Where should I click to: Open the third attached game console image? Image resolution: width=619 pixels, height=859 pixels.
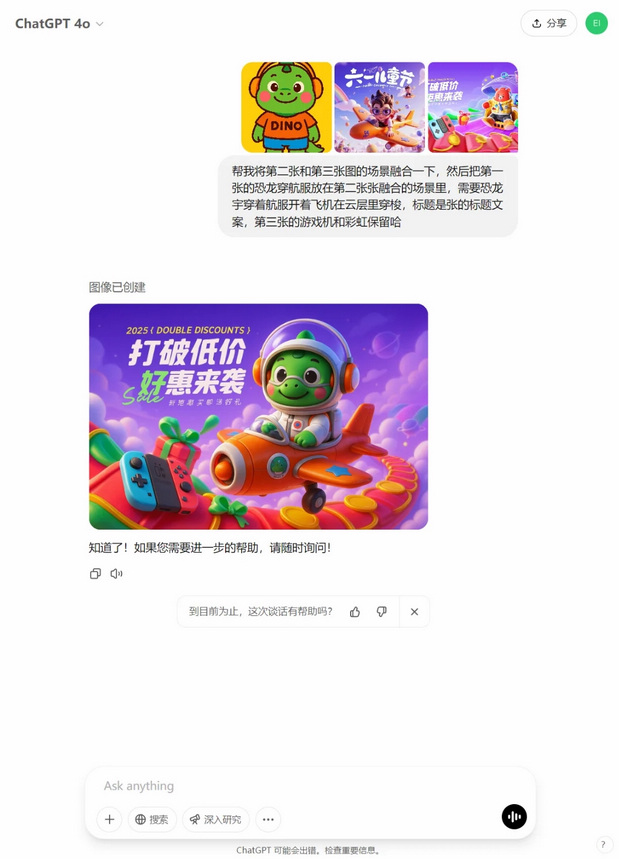coord(472,107)
